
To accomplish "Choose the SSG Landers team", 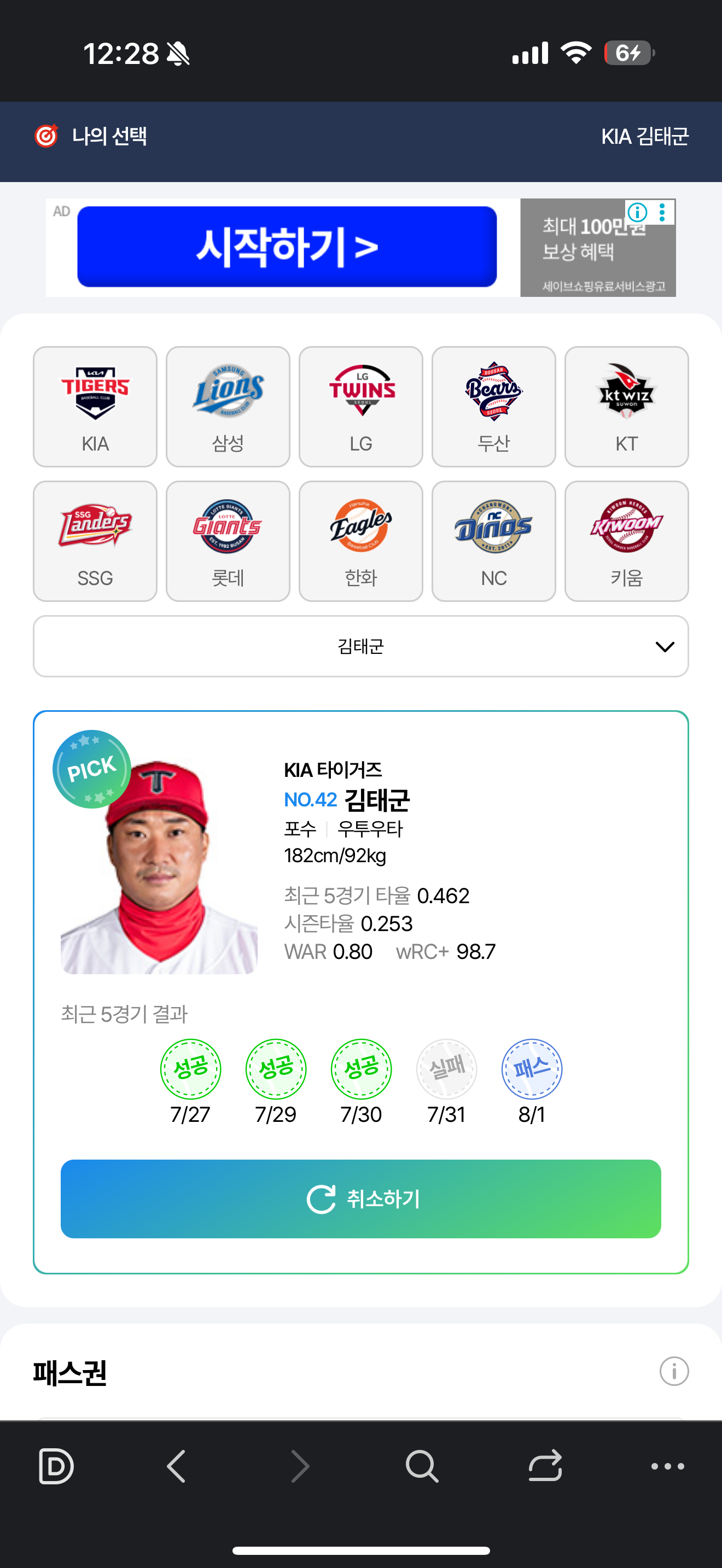I will [x=95, y=541].
